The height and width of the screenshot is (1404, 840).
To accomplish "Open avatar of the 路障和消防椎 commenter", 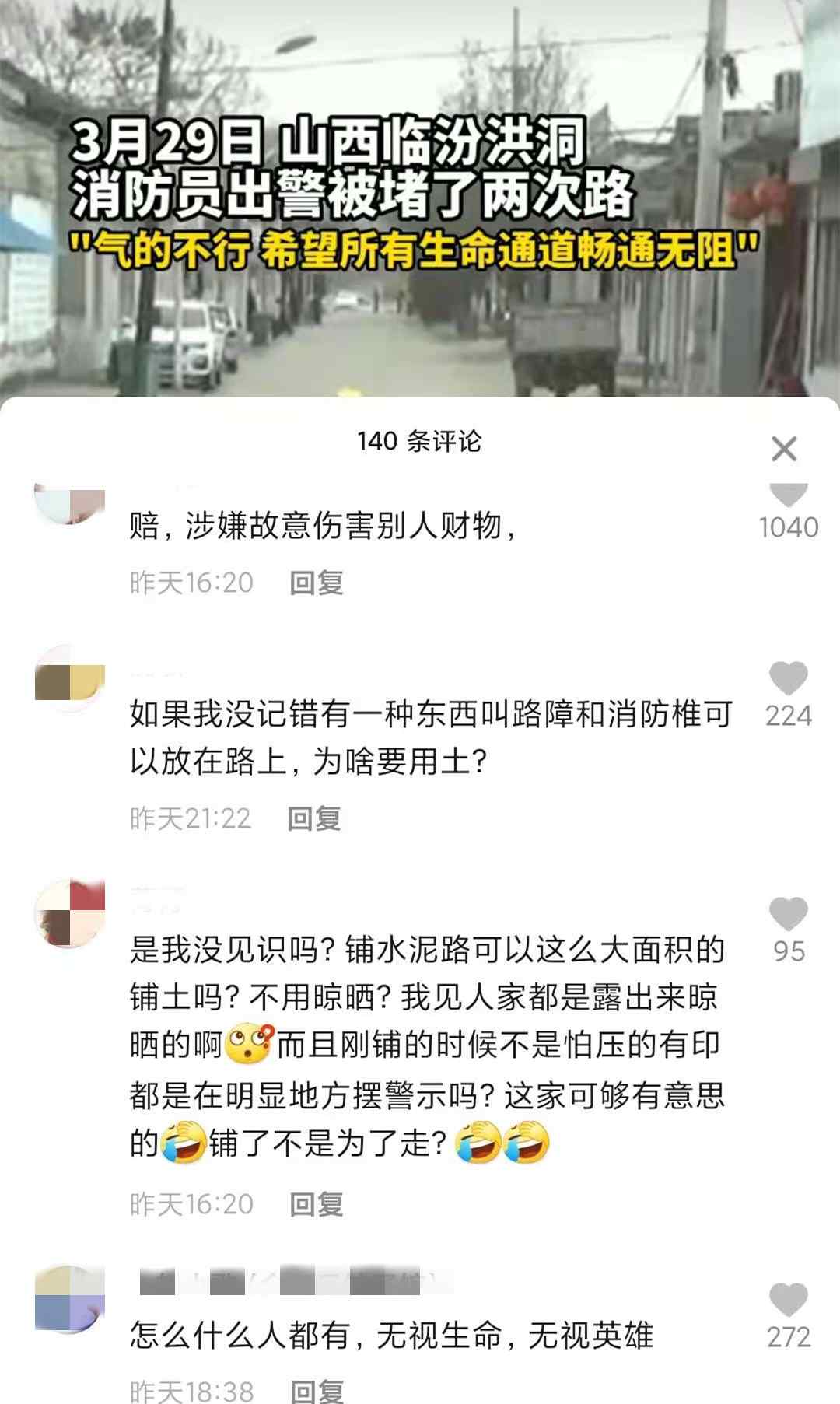I will pos(70,679).
